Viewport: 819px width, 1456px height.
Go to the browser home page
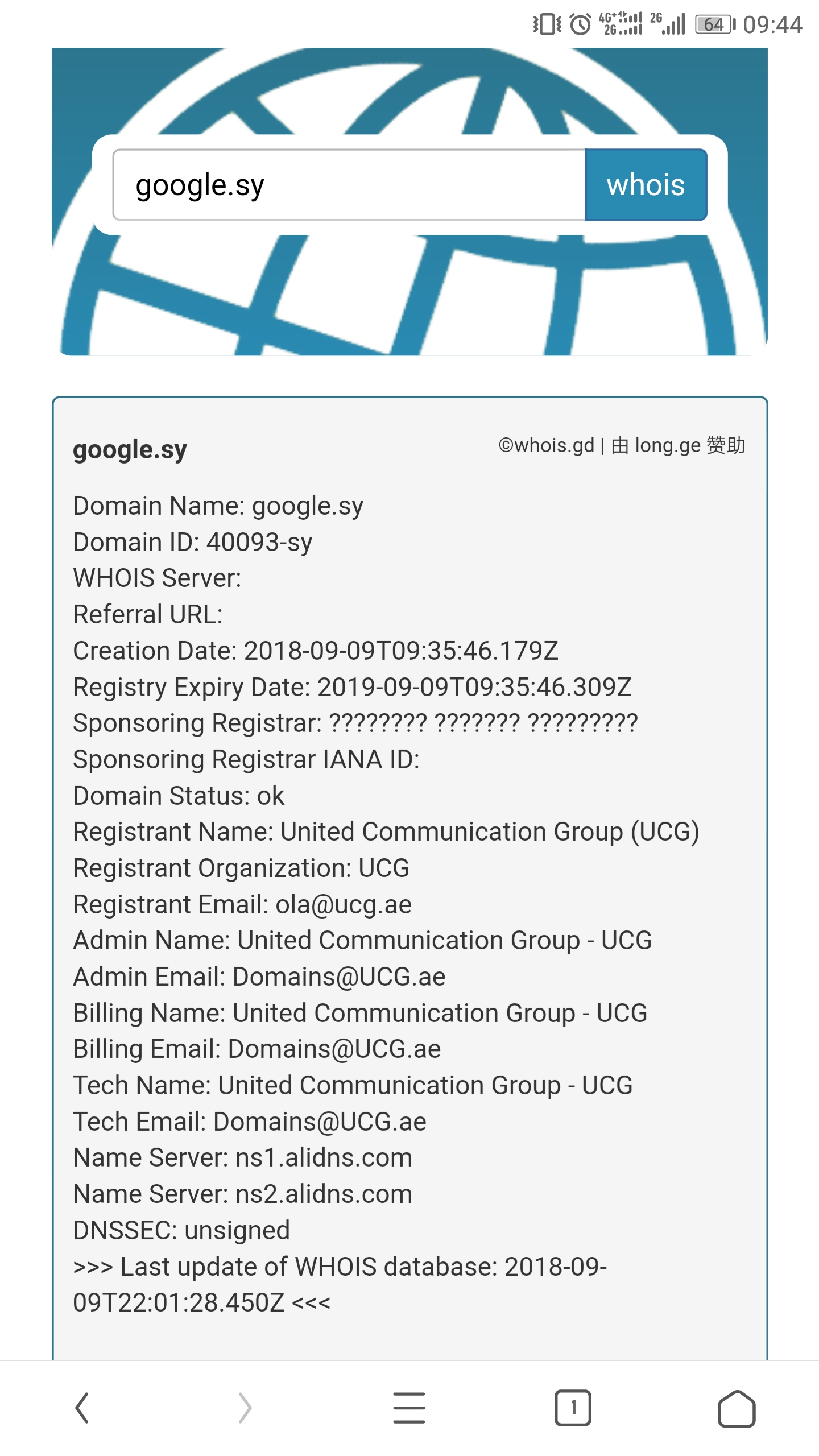click(737, 1408)
